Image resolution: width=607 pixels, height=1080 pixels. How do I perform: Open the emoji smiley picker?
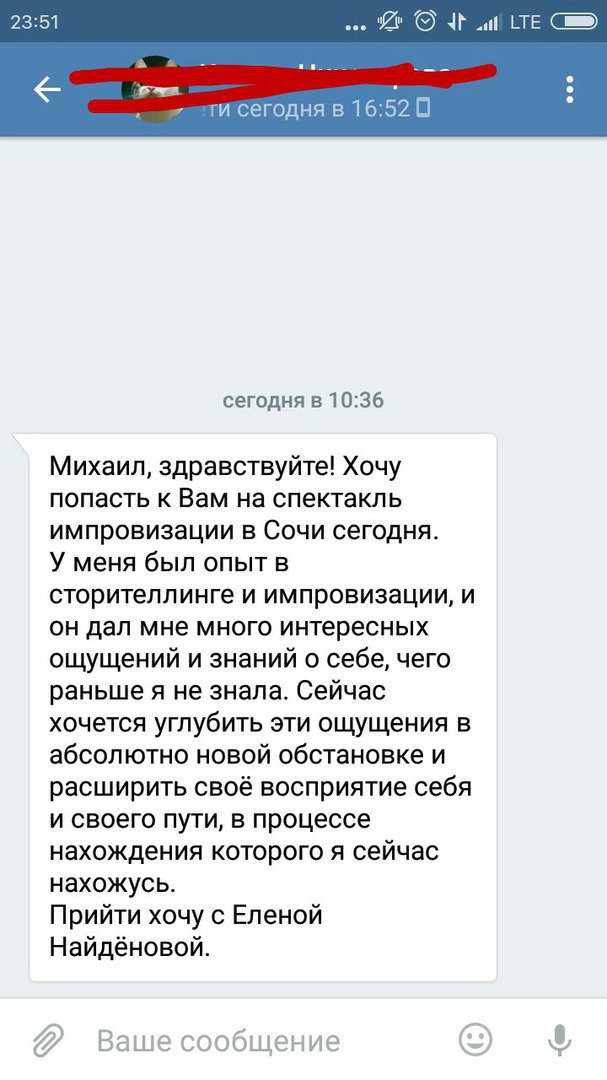(475, 1039)
